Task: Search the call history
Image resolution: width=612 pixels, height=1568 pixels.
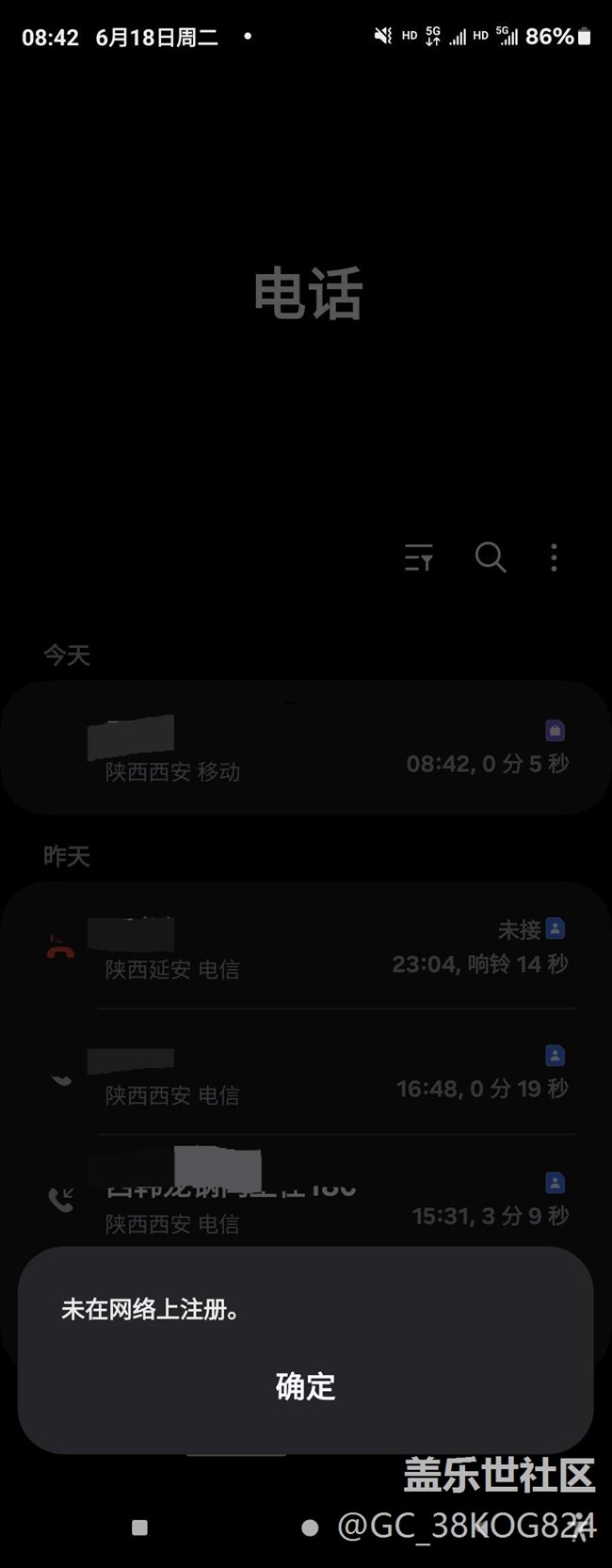Action: tap(490, 558)
